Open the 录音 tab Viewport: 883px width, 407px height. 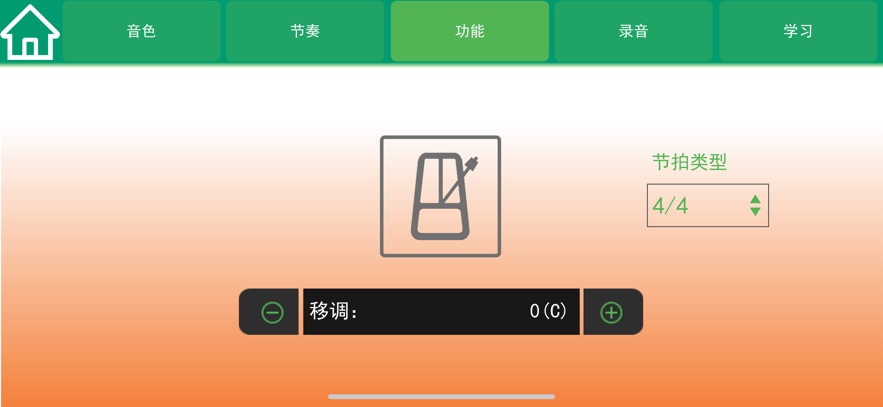634,31
